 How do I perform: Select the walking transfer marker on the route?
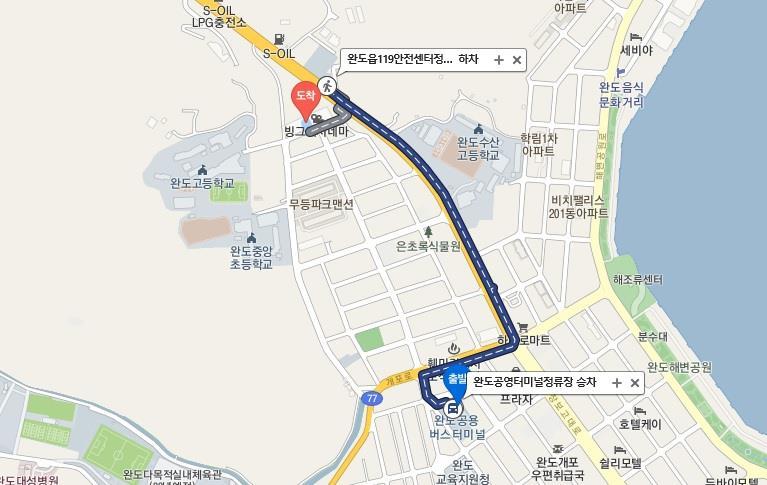[327, 85]
